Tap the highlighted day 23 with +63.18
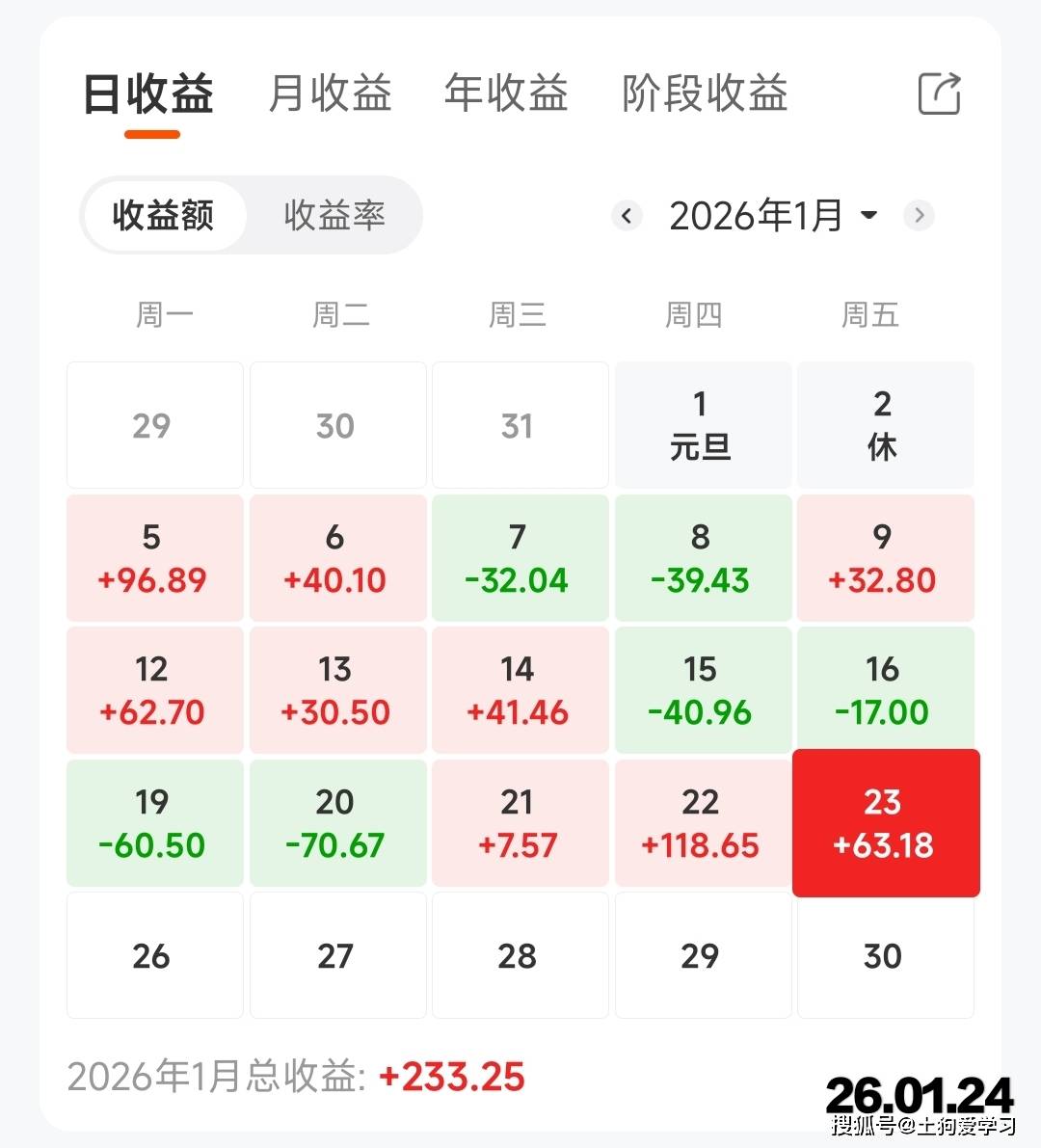The image size is (1041, 1148). click(x=885, y=823)
